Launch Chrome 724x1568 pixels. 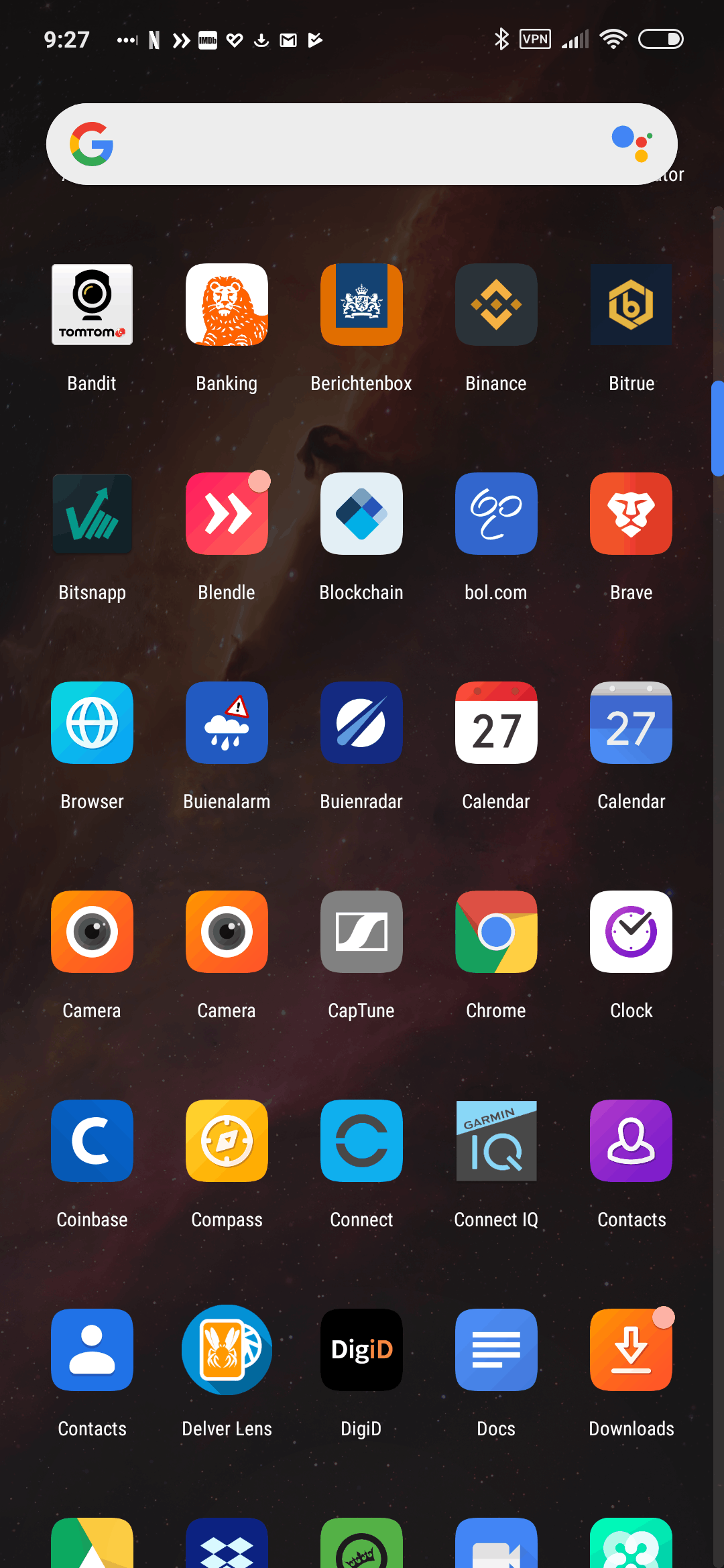click(x=496, y=932)
